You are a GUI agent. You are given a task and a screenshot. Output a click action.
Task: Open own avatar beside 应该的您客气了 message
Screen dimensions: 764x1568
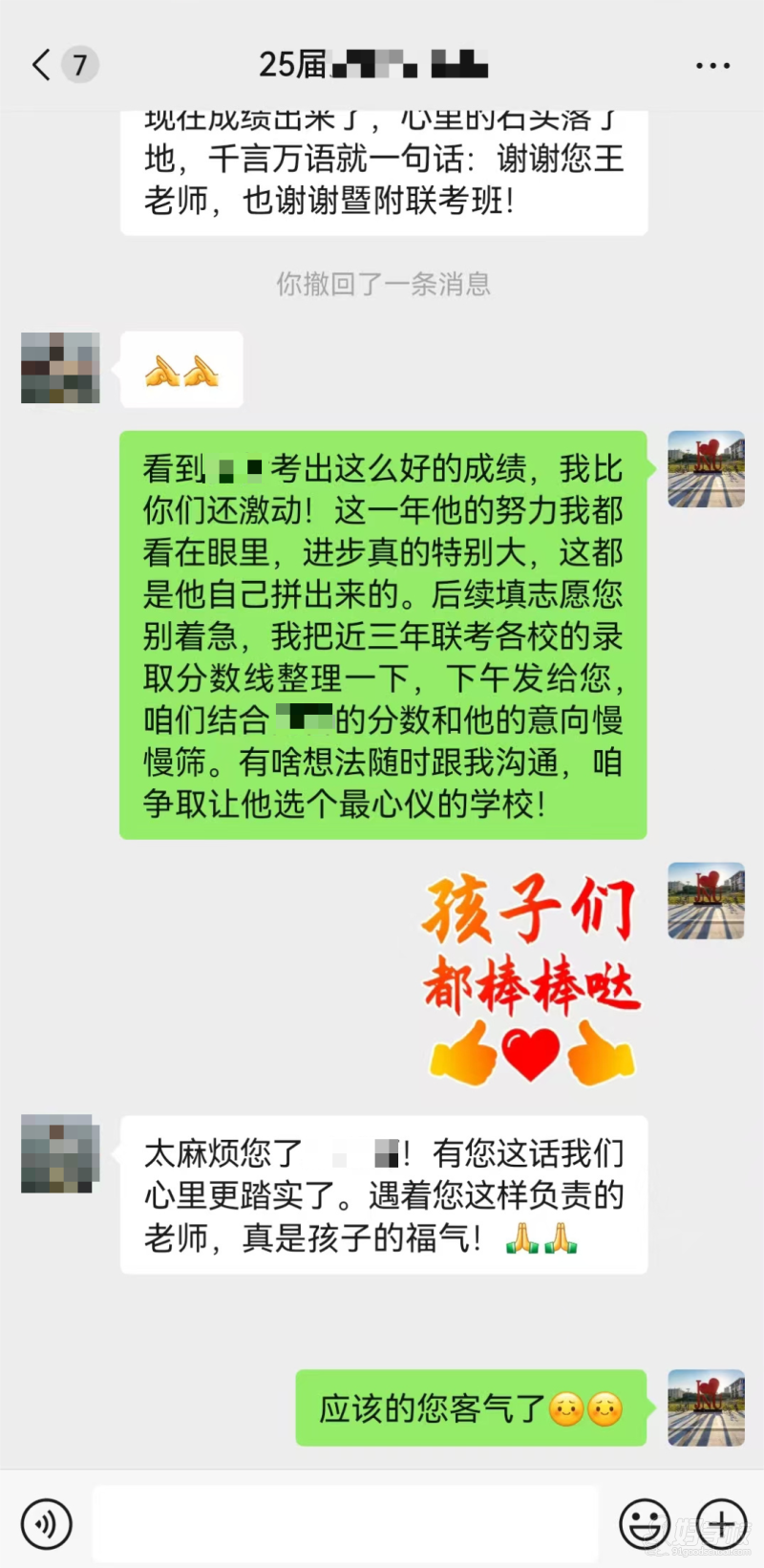tap(706, 1407)
